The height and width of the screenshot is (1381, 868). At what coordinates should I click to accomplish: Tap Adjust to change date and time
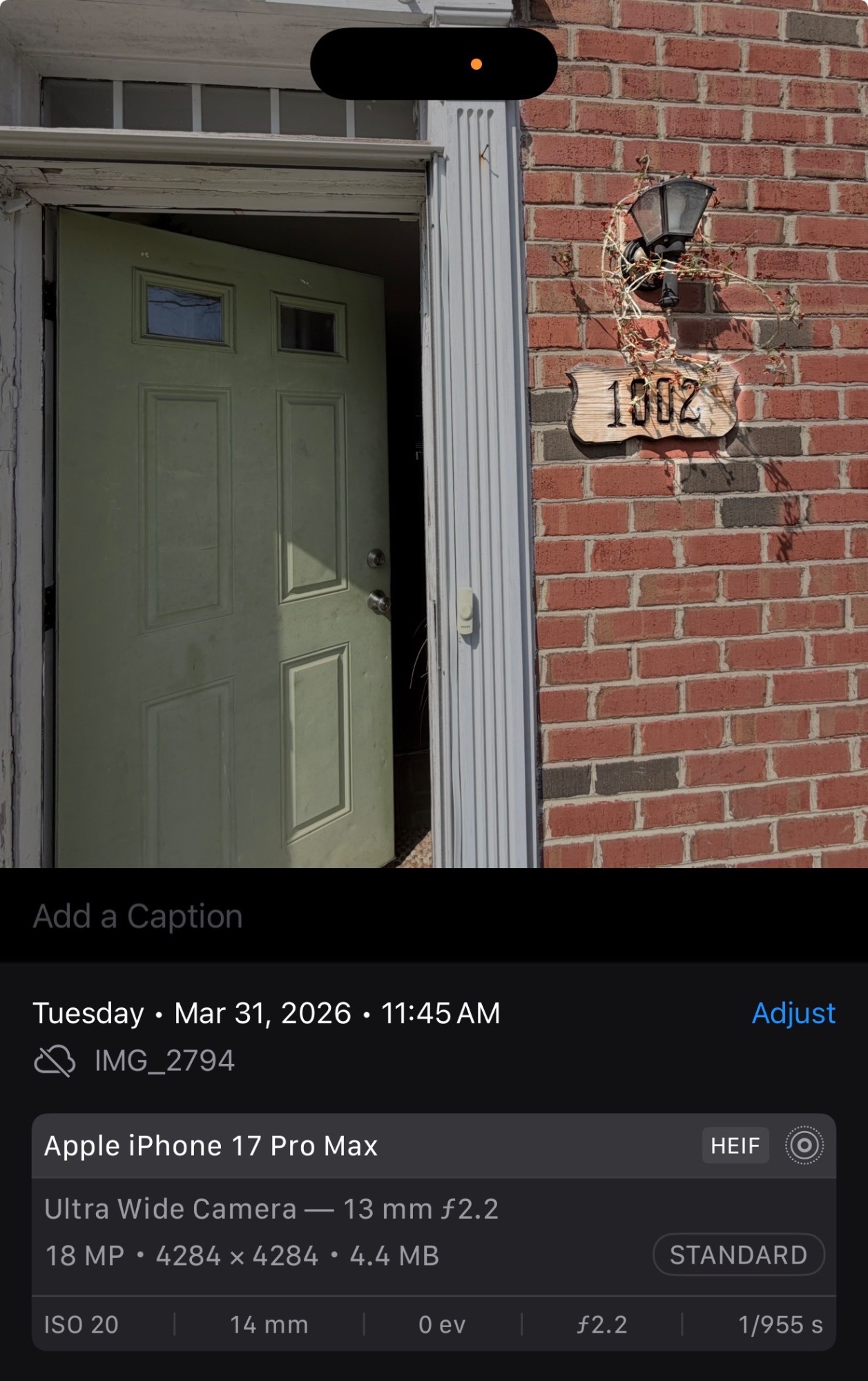[793, 1013]
